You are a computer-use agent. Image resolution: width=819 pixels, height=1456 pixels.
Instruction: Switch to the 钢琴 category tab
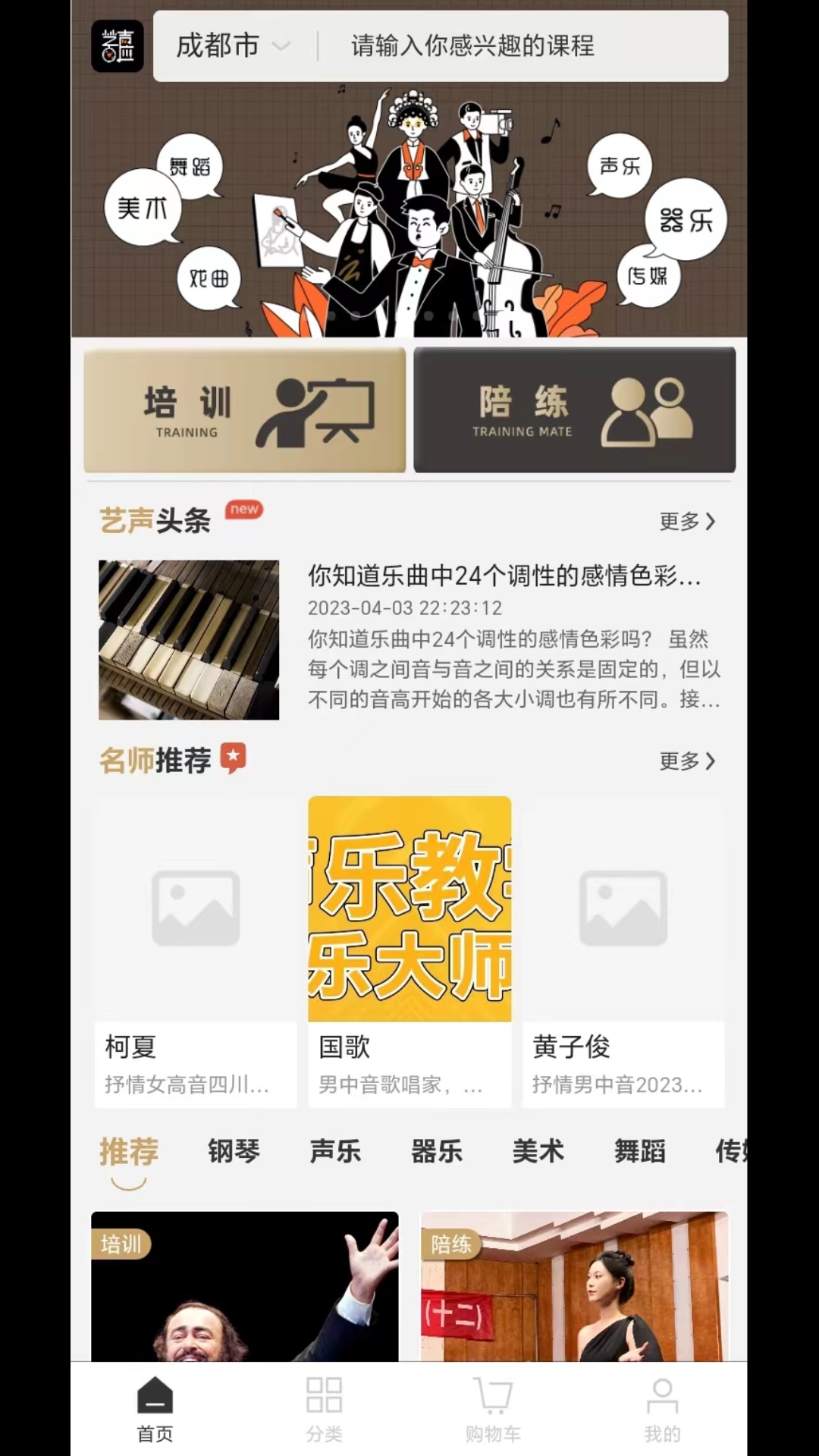[x=234, y=1152]
